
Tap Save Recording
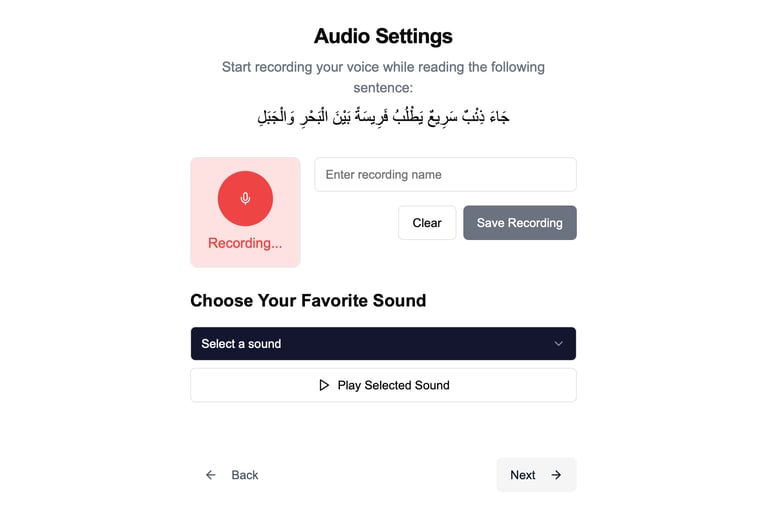[520, 223]
